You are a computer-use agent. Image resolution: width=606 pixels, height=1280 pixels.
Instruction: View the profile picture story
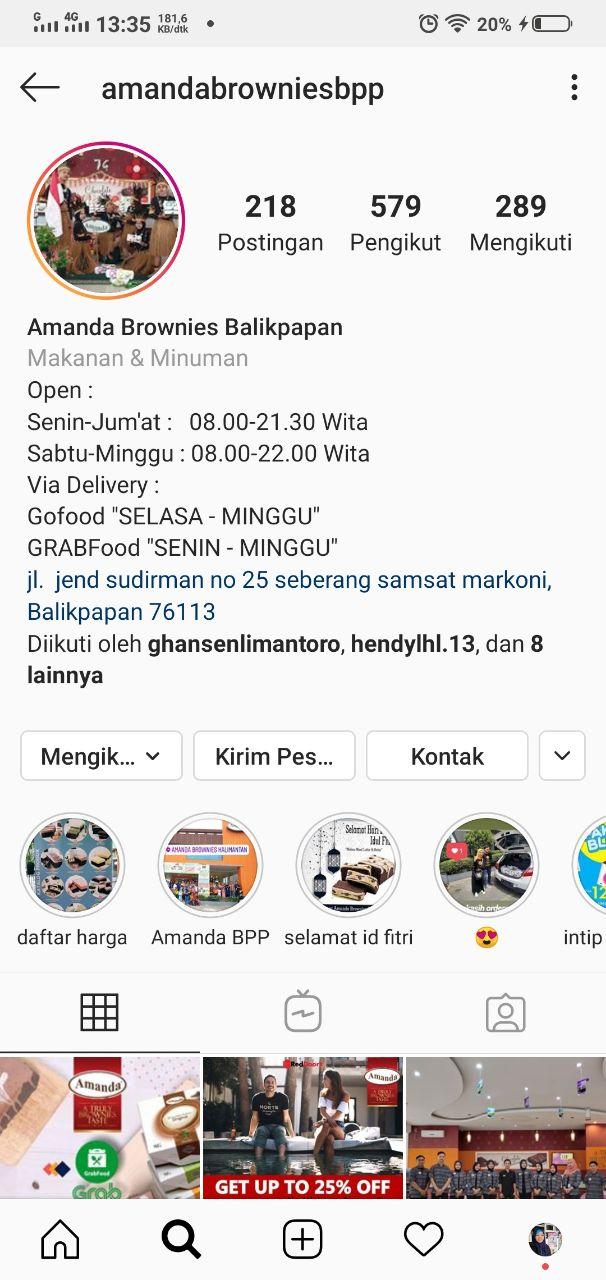click(x=106, y=221)
